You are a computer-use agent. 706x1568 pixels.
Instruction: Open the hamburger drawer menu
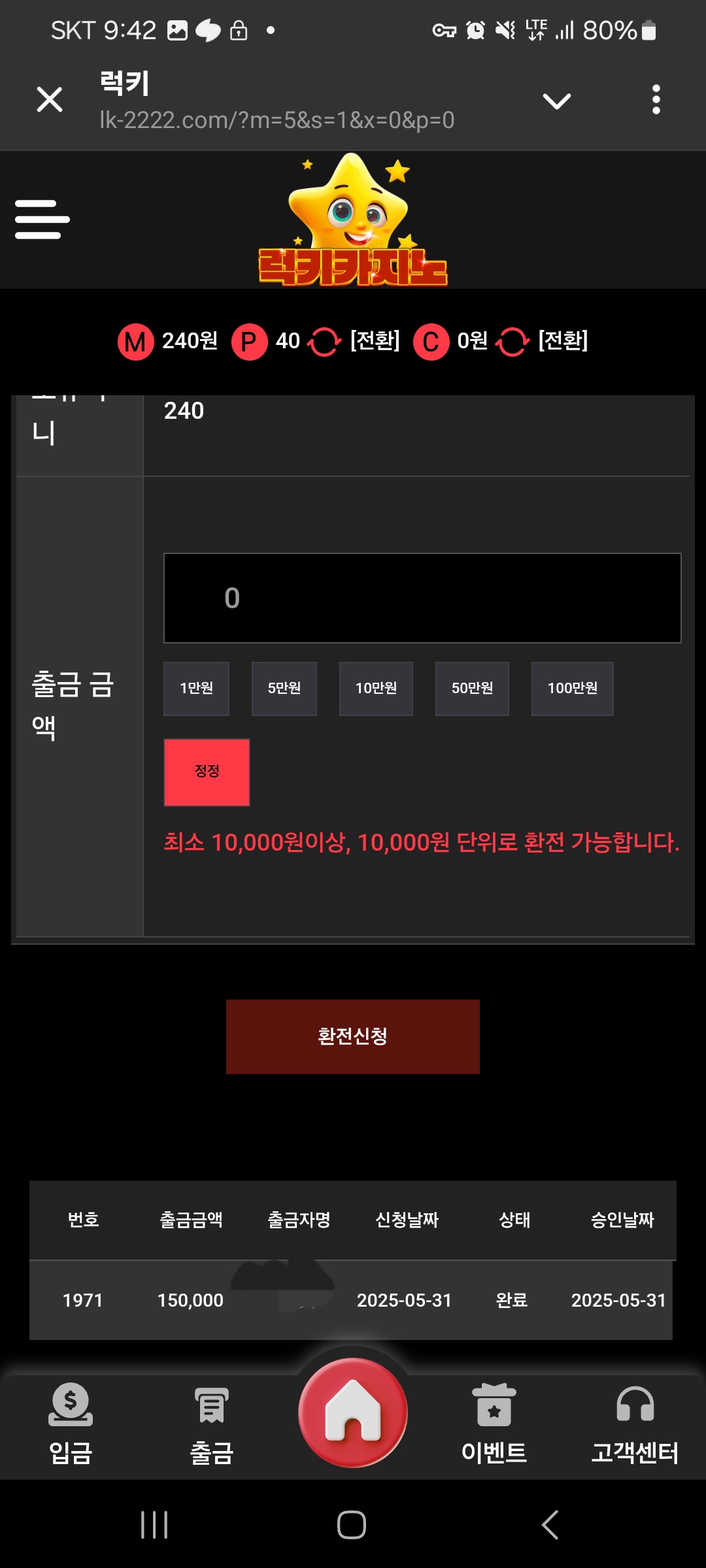point(42,220)
